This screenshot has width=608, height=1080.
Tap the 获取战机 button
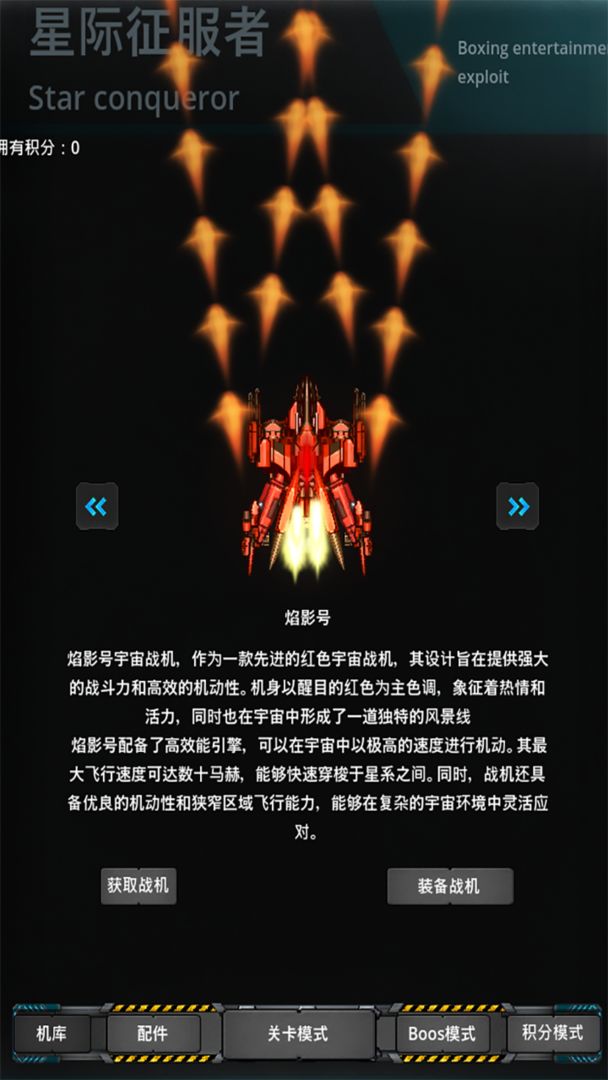(138, 885)
